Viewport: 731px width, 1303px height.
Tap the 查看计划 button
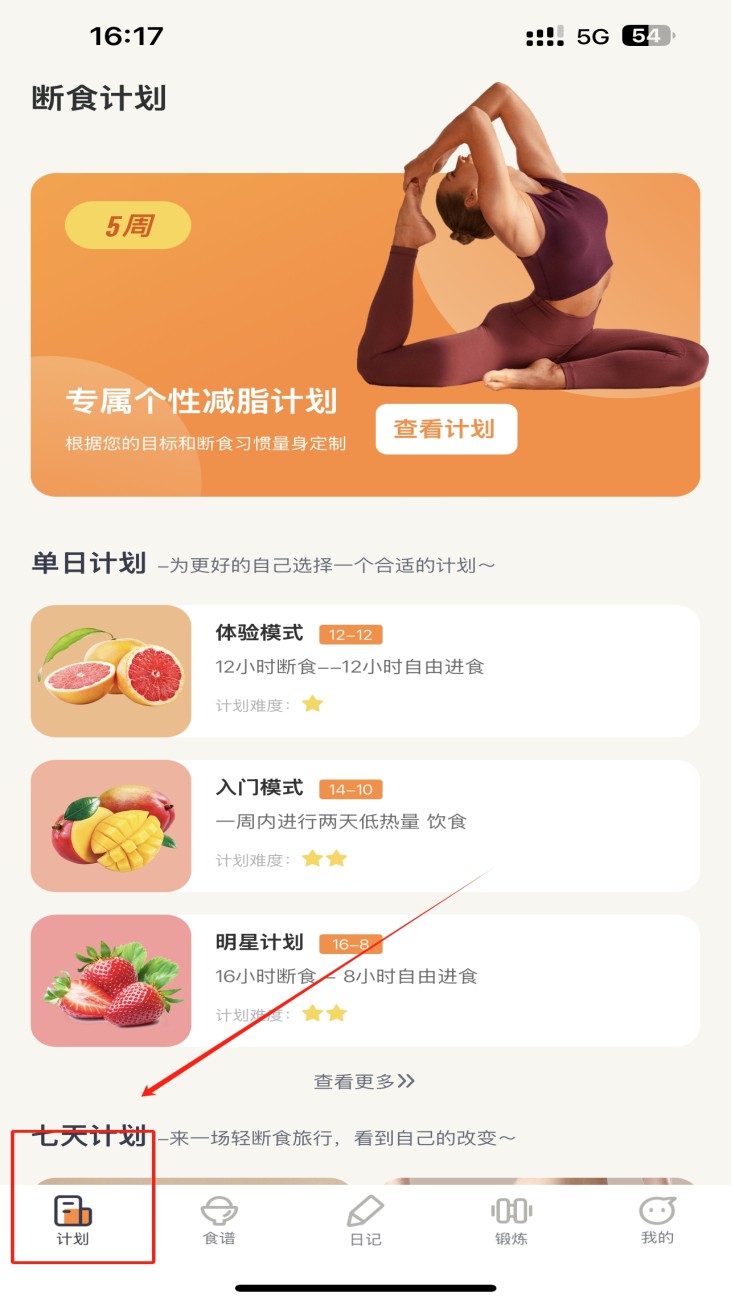point(446,429)
